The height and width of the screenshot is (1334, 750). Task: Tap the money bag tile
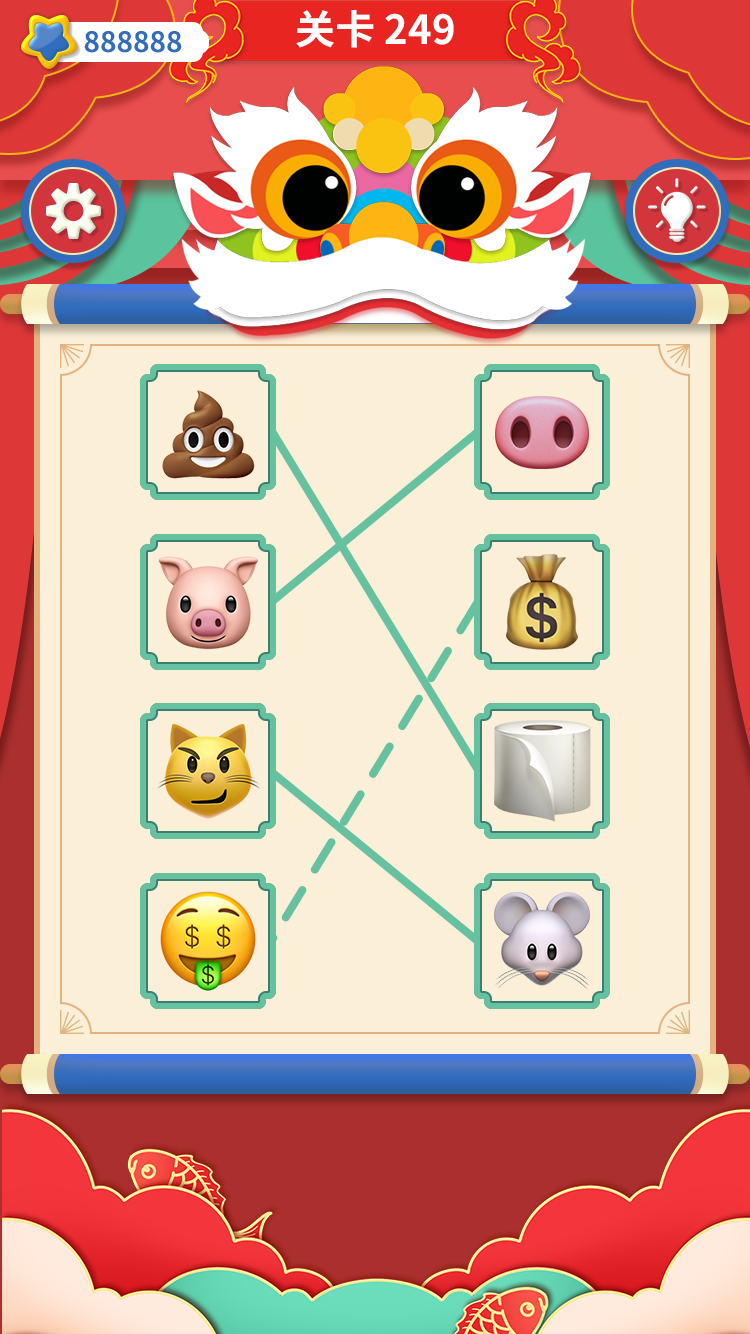pos(542,601)
